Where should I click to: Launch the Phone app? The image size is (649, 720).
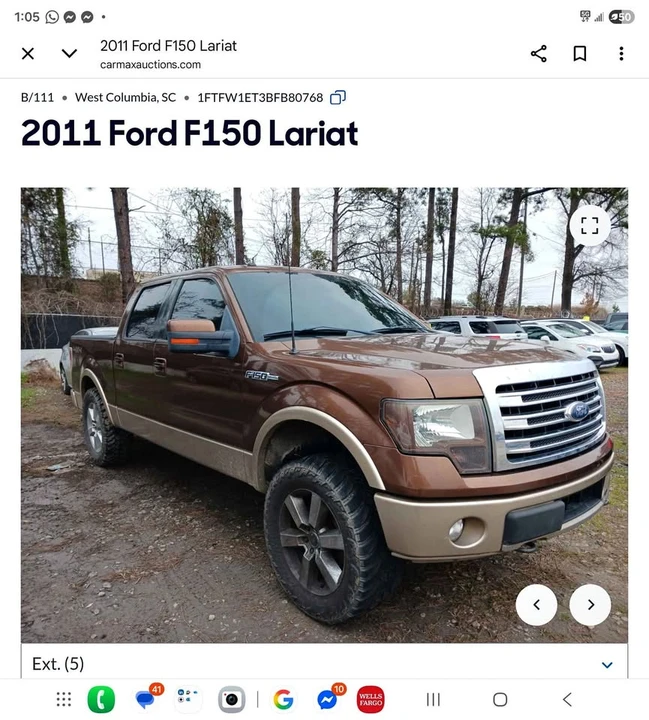click(101, 699)
